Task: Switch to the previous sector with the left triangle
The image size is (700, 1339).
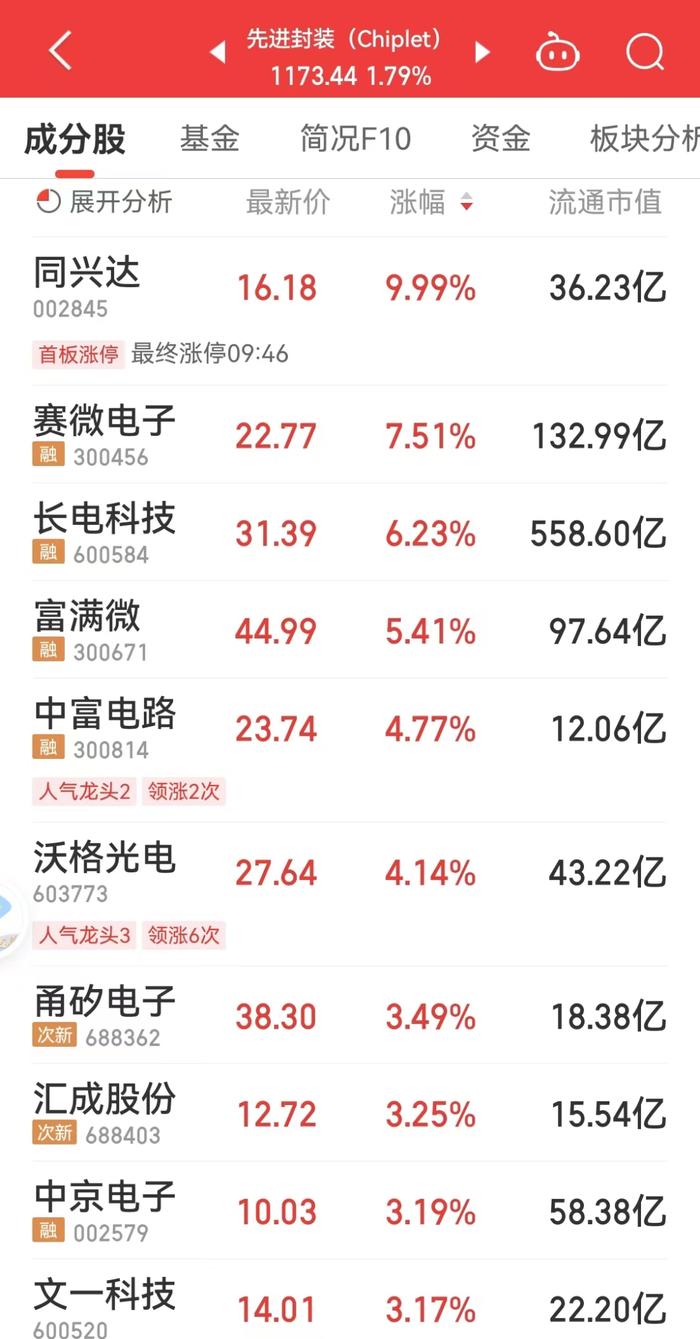Action: [x=217, y=52]
